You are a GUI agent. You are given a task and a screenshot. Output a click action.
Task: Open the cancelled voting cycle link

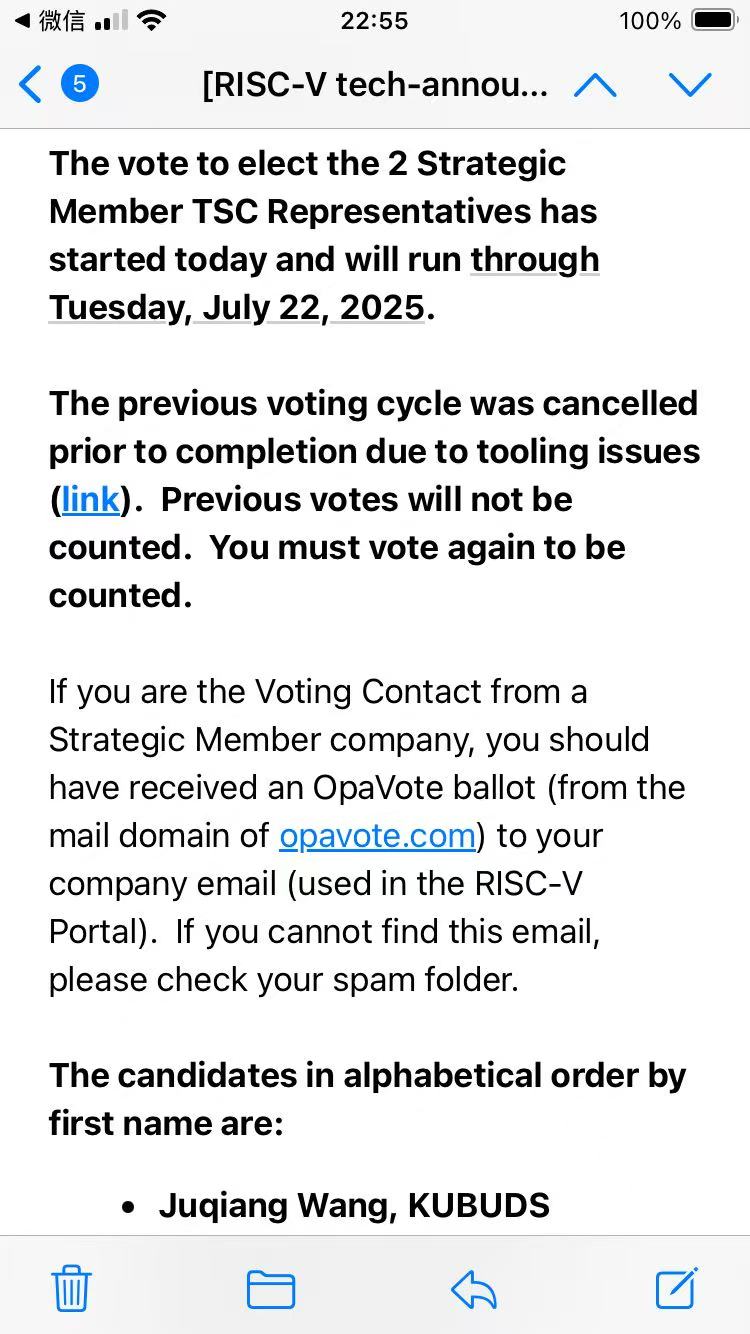pyautogui.click(x=90, y=499)
